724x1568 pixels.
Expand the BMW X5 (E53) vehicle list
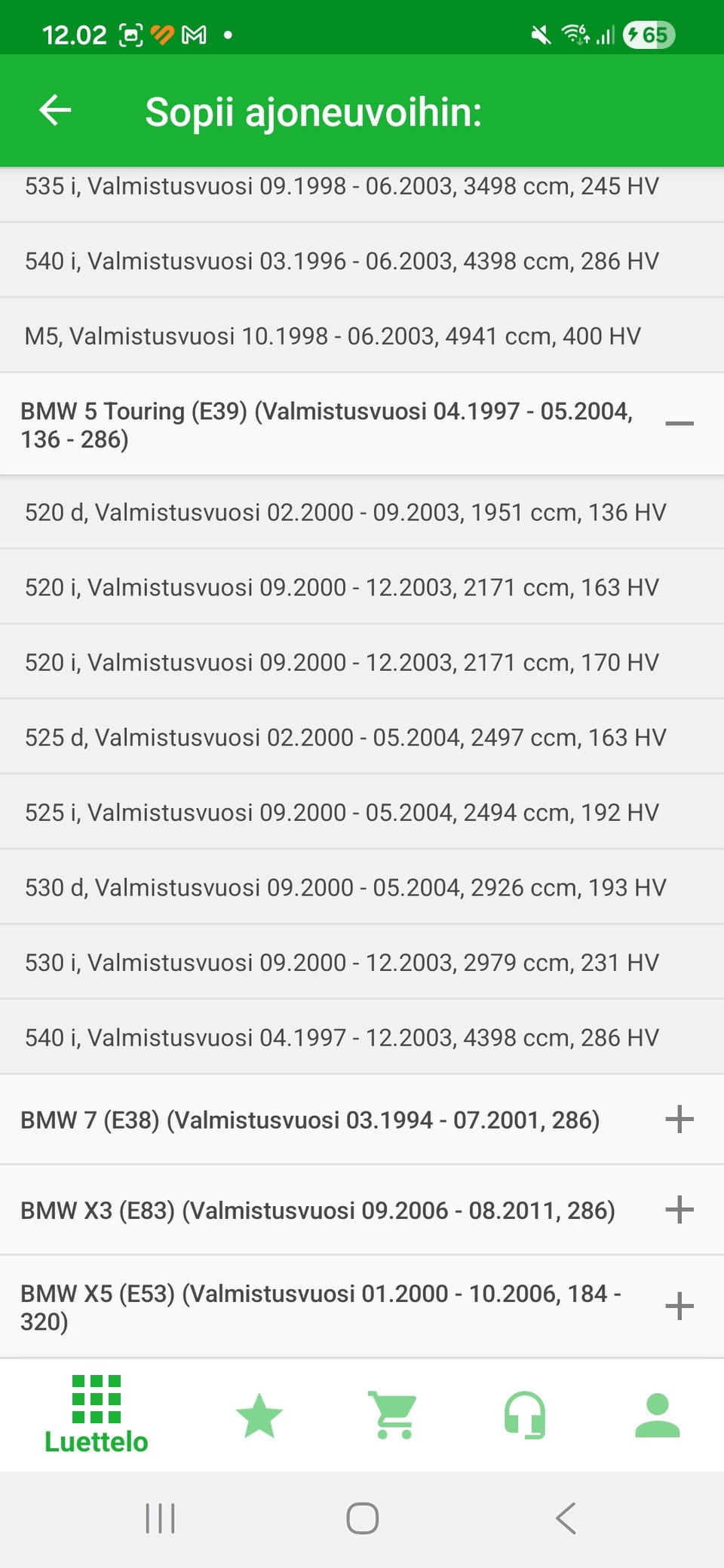coord(679,1306)
